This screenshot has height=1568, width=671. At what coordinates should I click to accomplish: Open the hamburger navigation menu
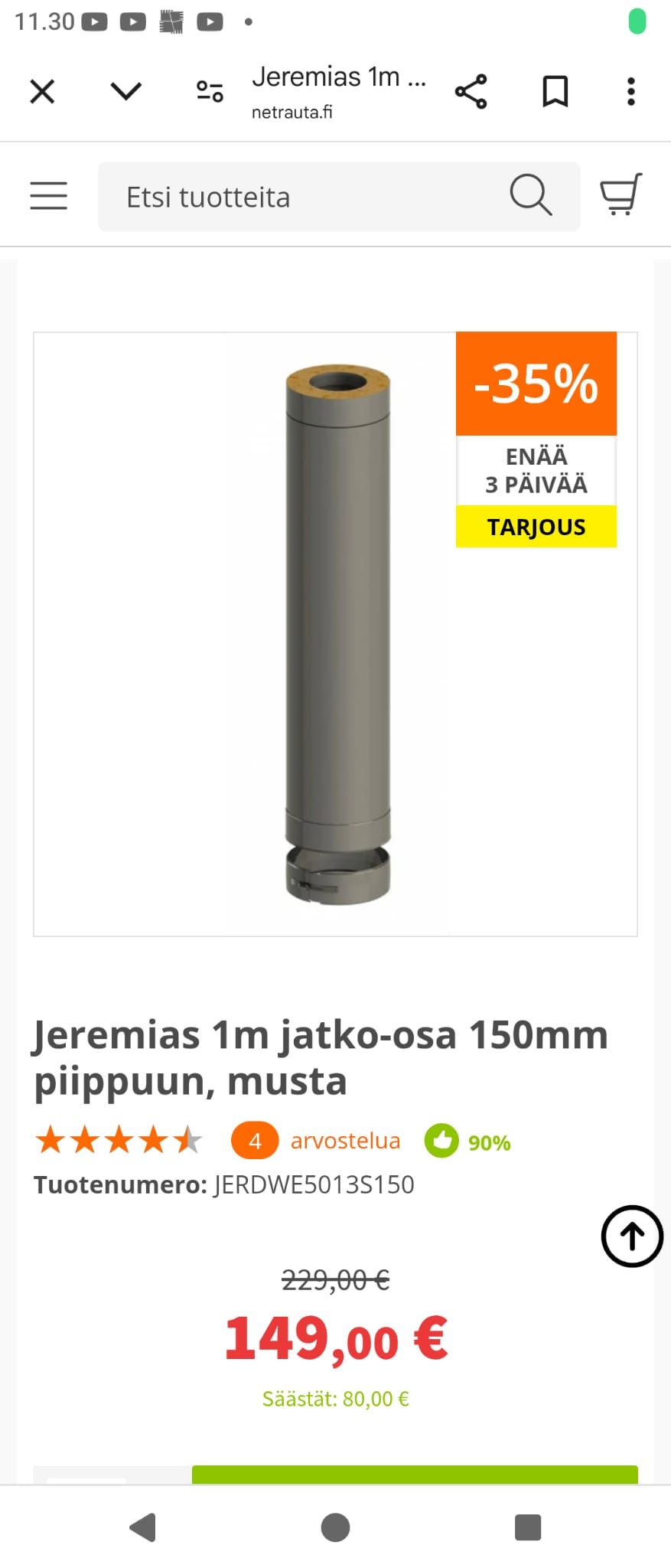click(48, 195)
